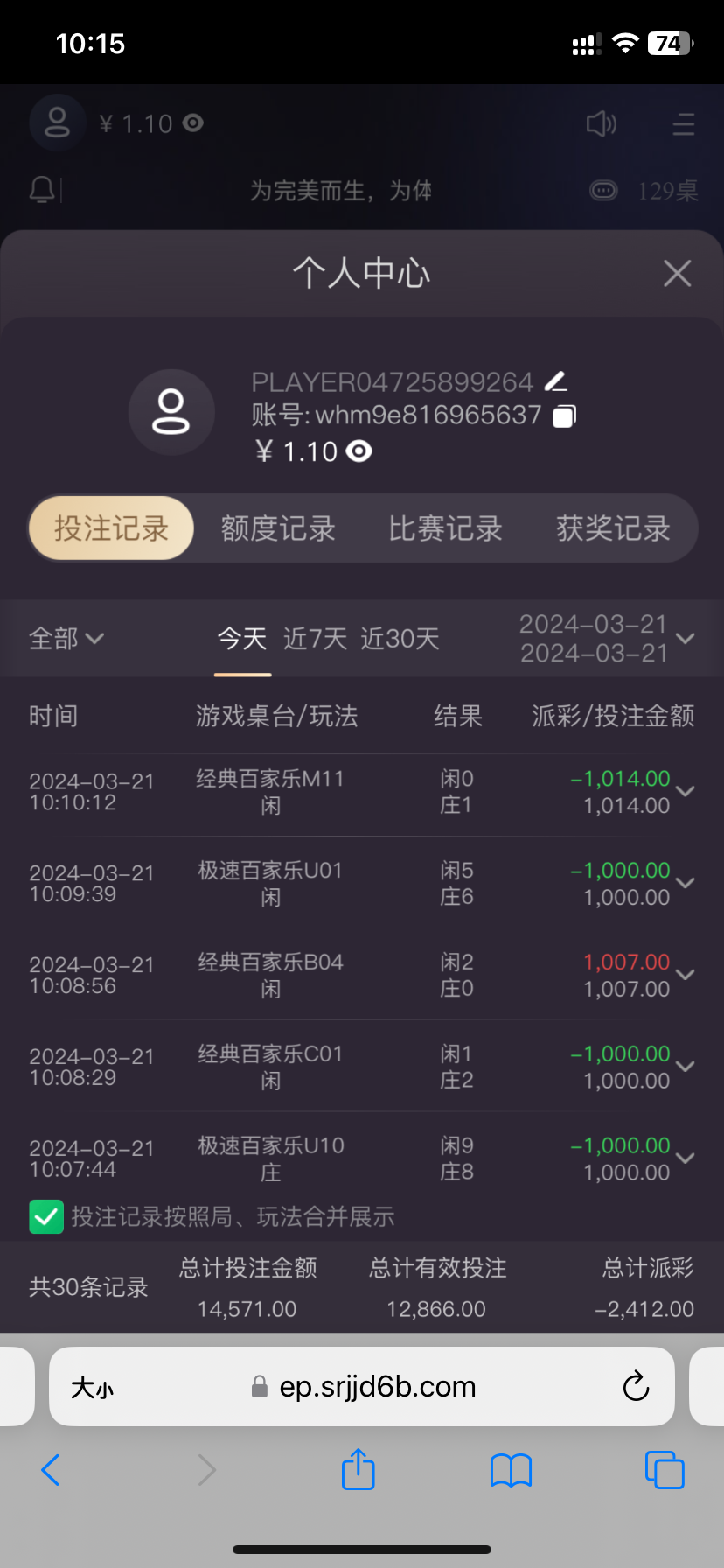Reload the page in Safari
Viewport: 724px width, 1568px height.
pos(636,1386)
